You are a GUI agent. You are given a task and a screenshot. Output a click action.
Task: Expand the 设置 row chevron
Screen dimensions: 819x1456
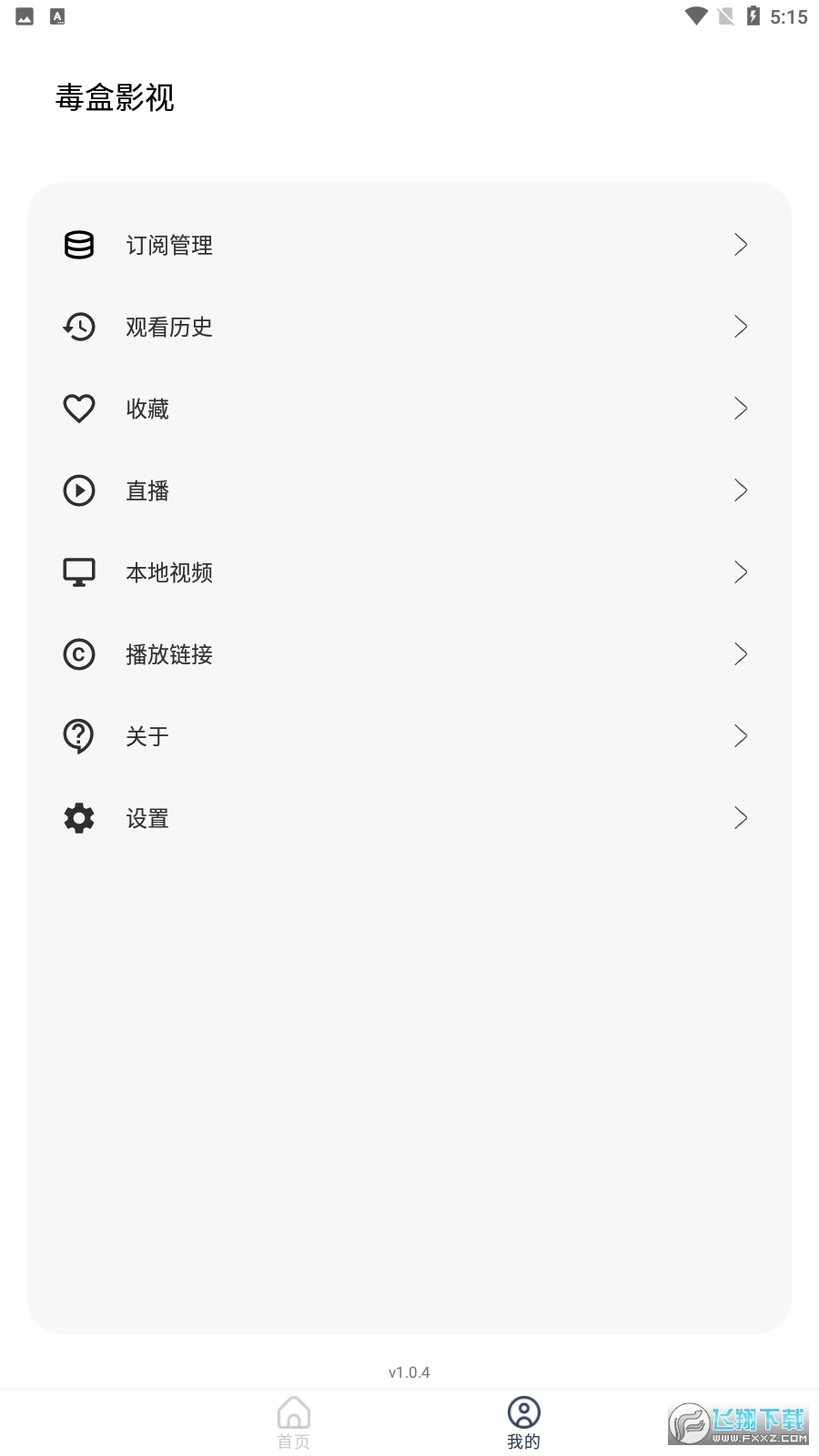[x=741, y=818]
